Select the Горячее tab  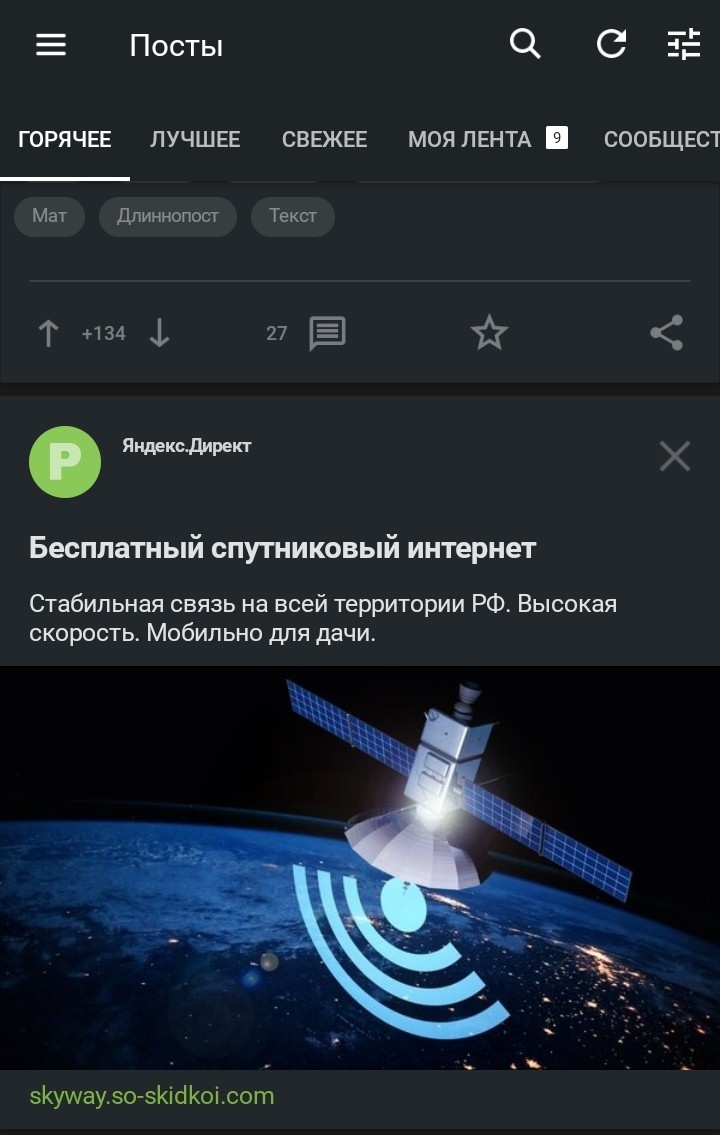tap(65, 140)
